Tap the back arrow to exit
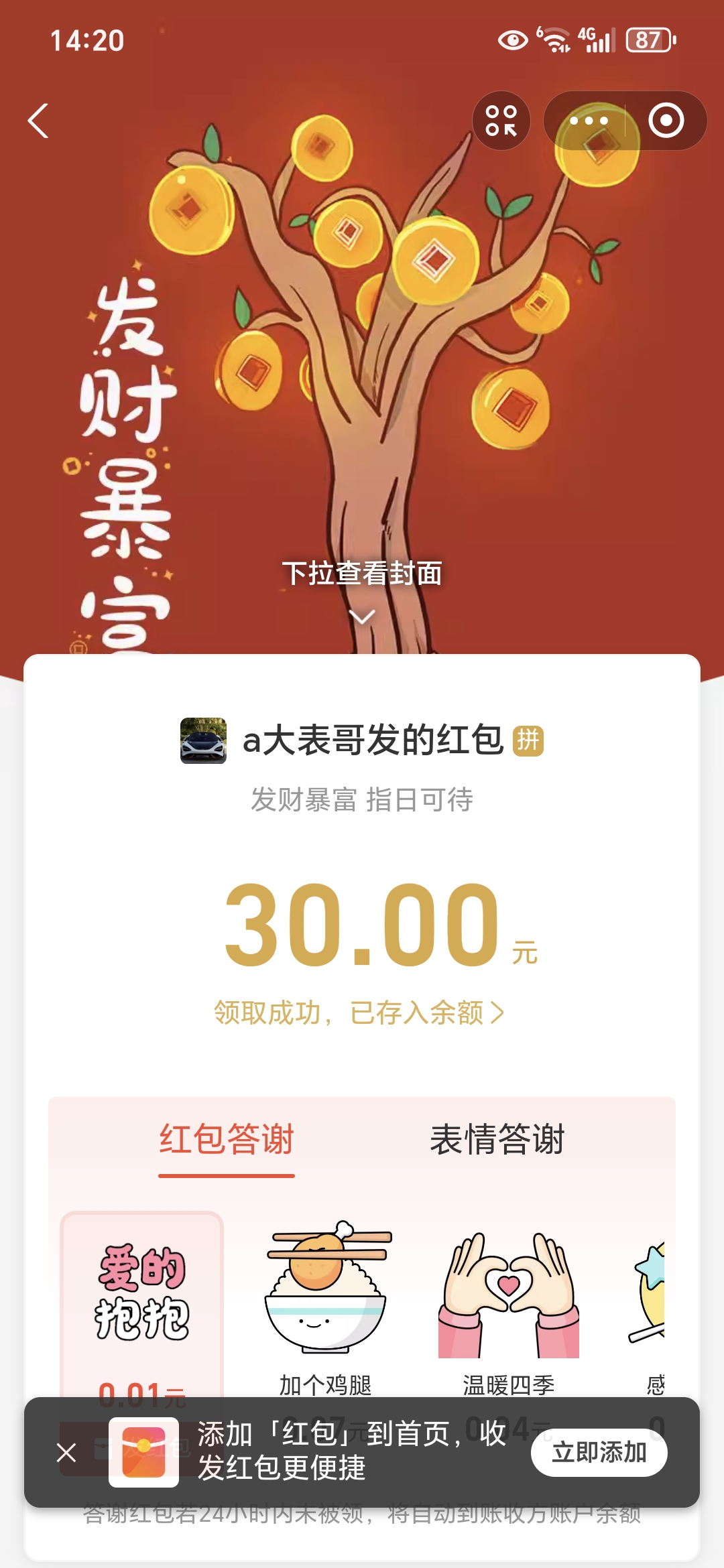Image resolution: width=724 pixels, height=1568 pixels. coord(38,121)
